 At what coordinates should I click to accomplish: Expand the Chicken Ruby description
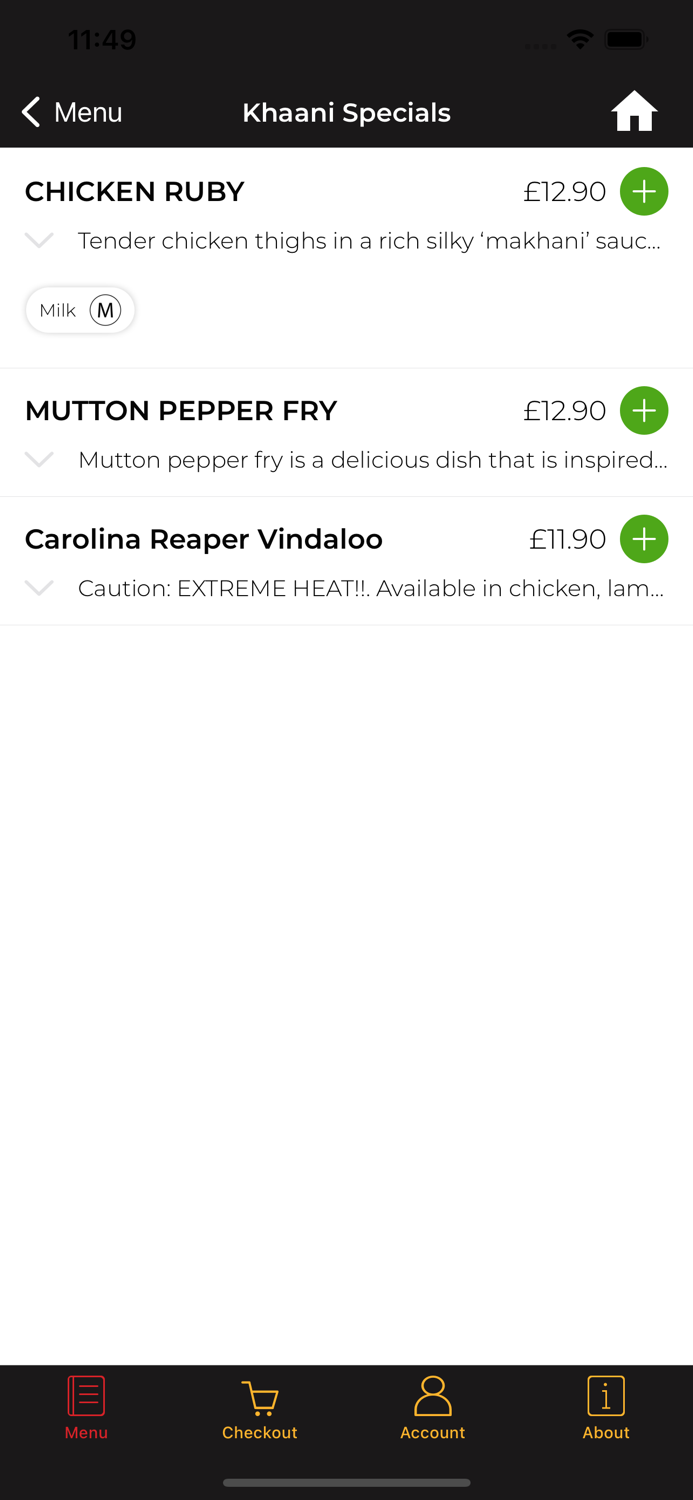pyautogui.click(x=39, y=241)
